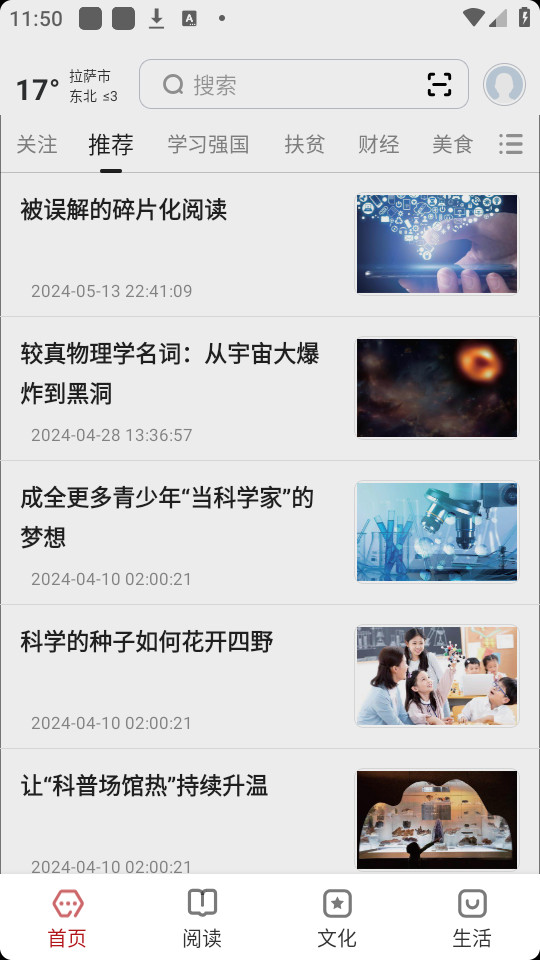Switch to the 扶贫 tab
The width and height of the screenshot is (540, 960).
coord(304,144)
